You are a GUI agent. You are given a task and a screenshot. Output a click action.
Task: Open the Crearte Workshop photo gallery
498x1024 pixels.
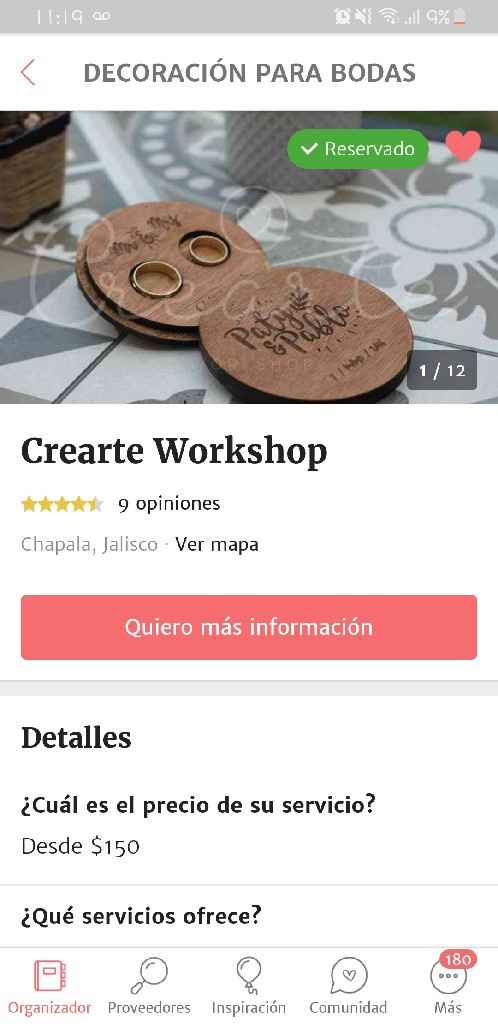click(249, 257)
